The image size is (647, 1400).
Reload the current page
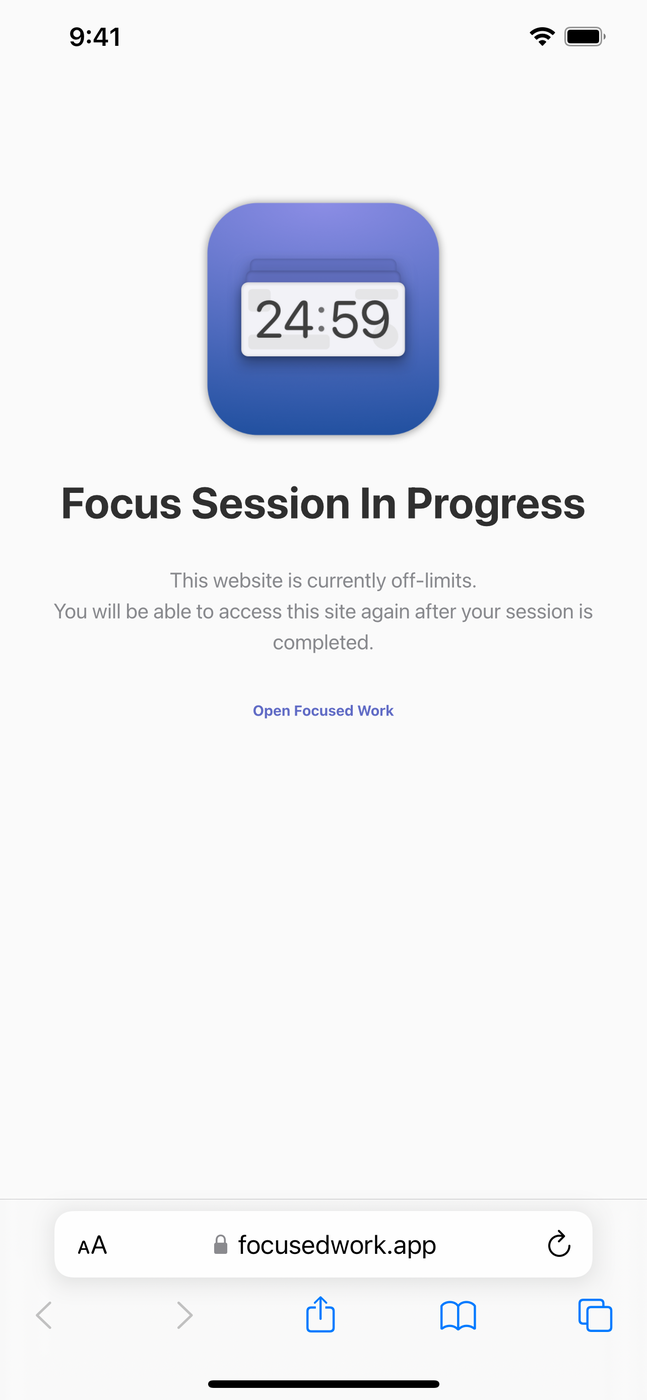click(x=558, y=1244)
